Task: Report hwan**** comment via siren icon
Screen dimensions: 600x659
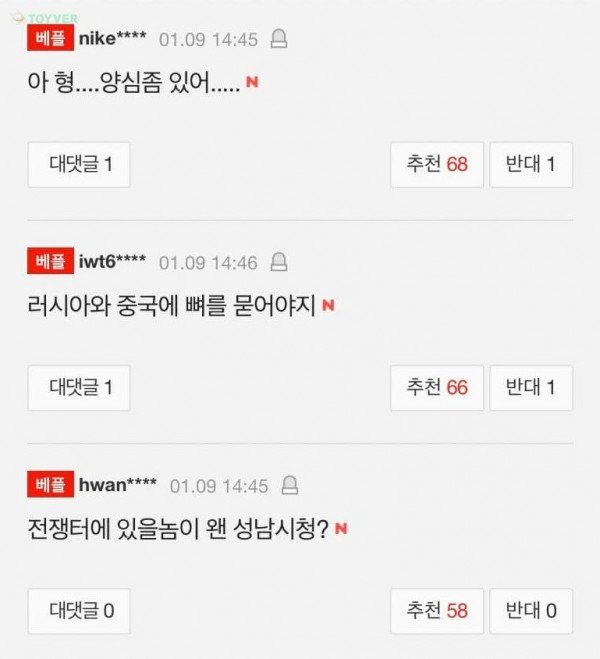Action: coord(290,486)
